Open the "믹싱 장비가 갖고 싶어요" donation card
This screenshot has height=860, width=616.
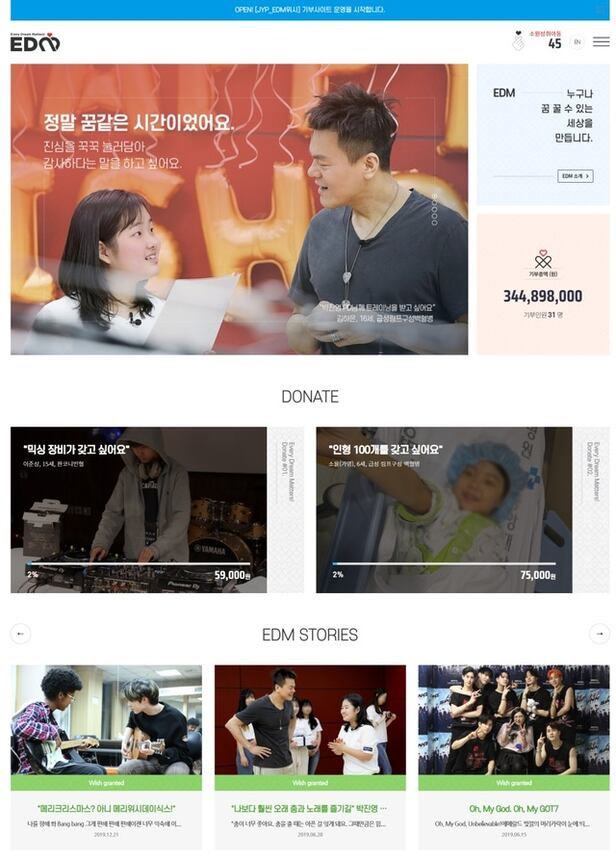click(138, 510)
